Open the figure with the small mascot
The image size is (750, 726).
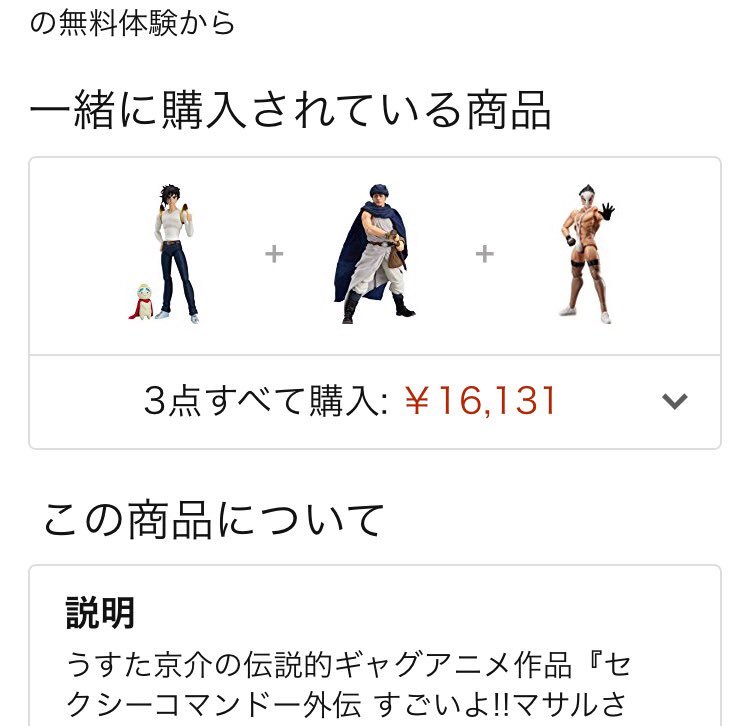[168, 254]
